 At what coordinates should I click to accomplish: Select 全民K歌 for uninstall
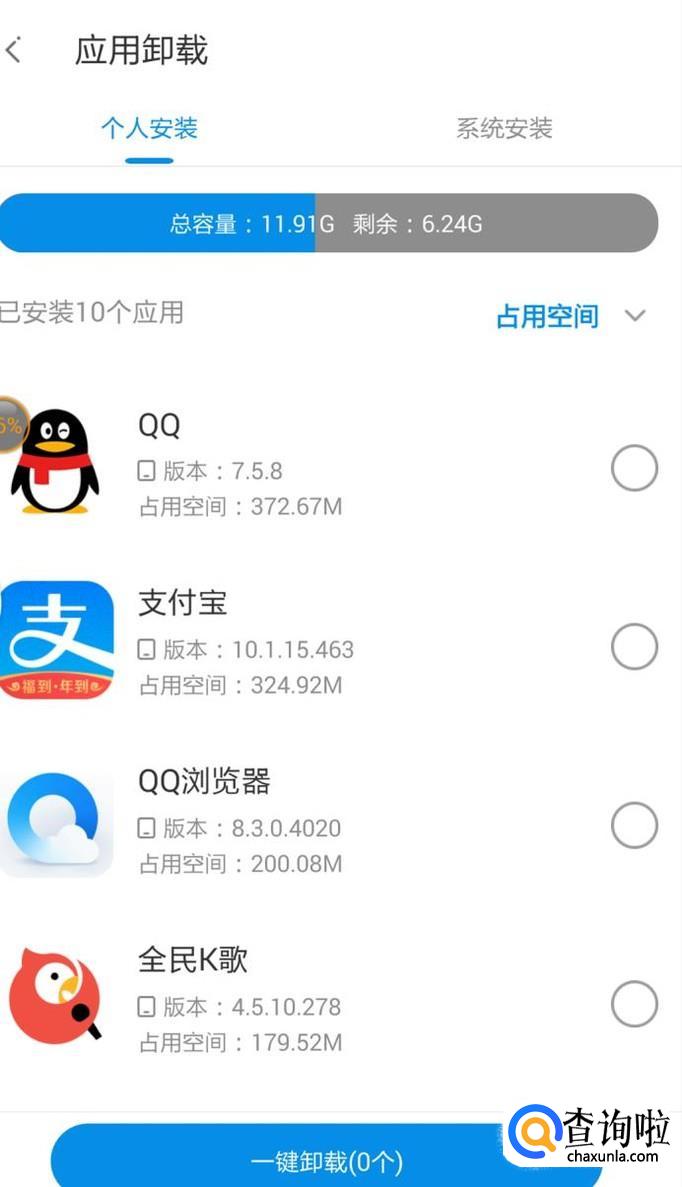634,1004
